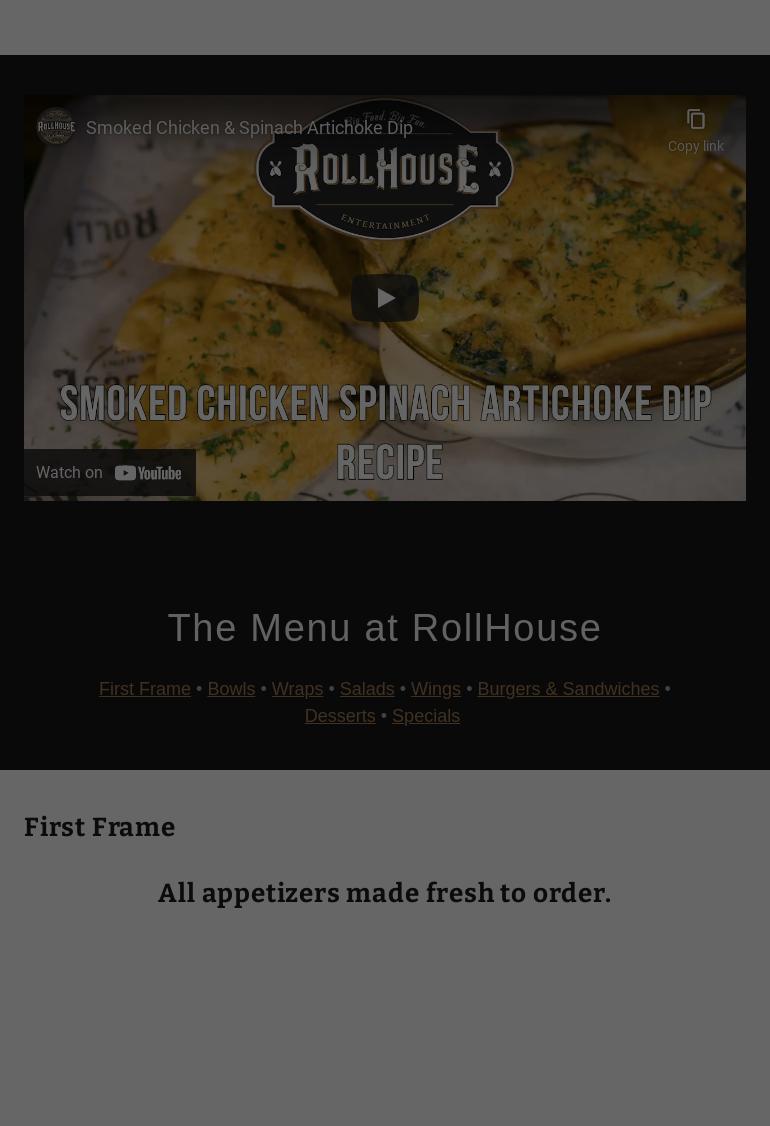View the Specials section
Viewport: 770px width, 1126px height.
(x=426, y=716)
